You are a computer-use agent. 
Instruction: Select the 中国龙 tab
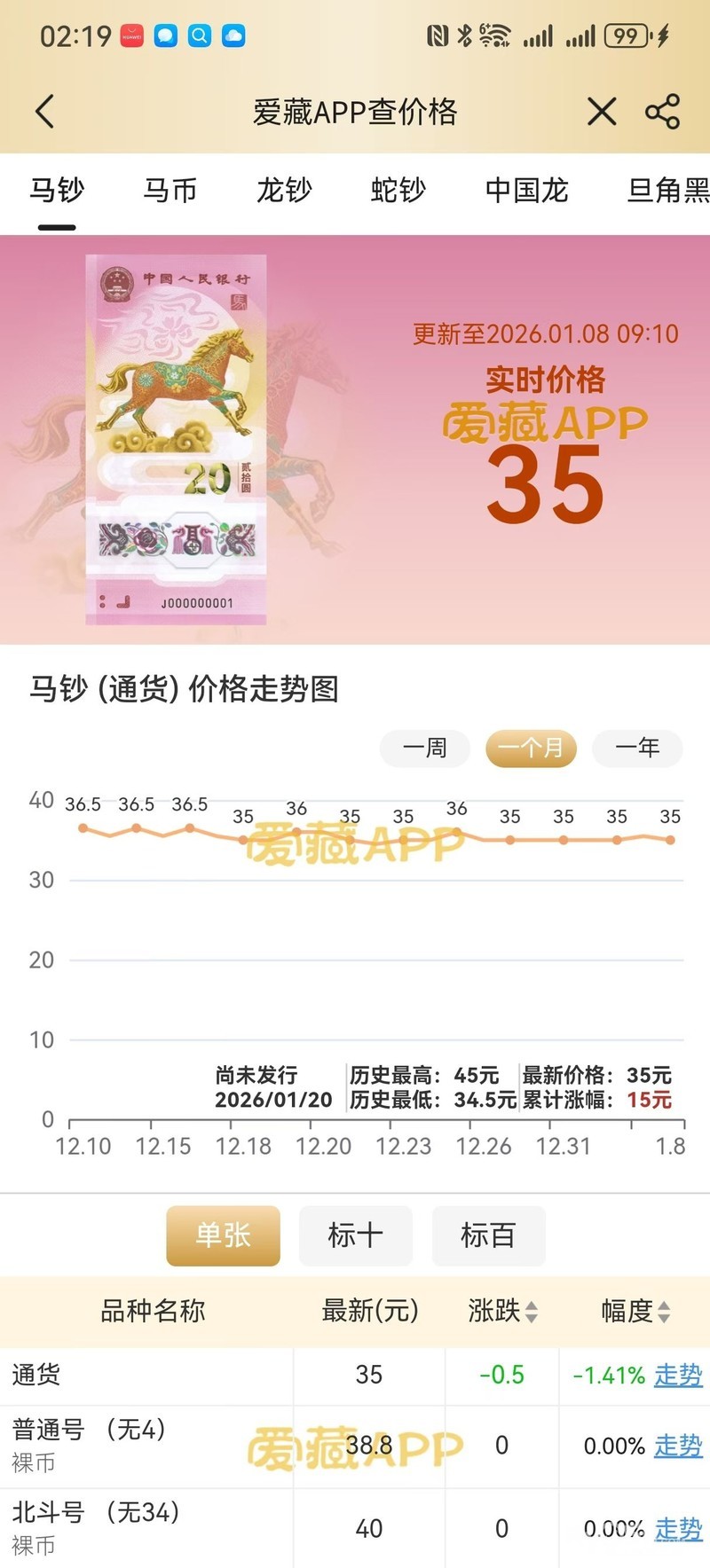click(x=526, y=190)
